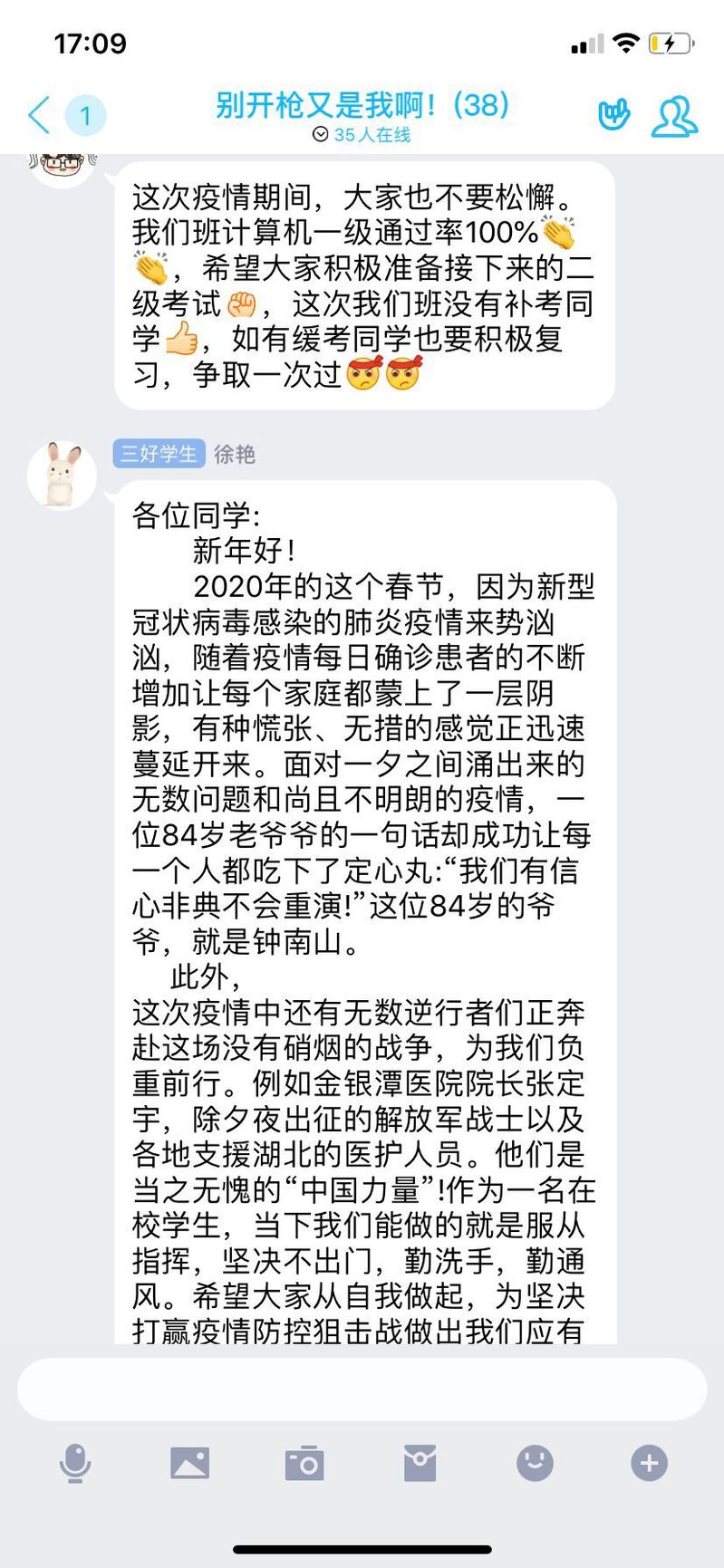Open the hand-gesture group app icon
The width and height of the screenshot is (724, 1568).
pos(614,116)
